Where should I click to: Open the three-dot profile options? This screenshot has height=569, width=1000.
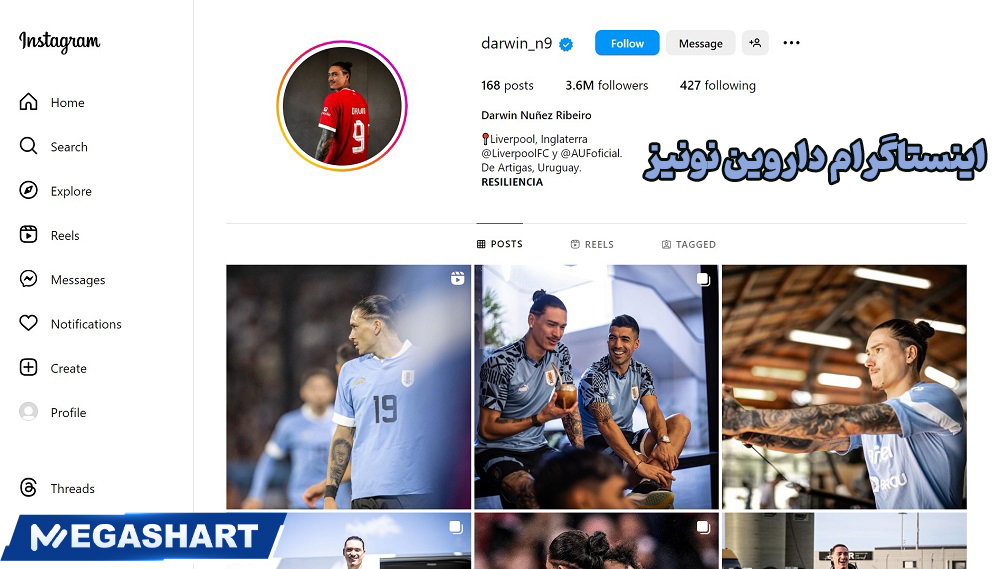[x=791, y=43]
